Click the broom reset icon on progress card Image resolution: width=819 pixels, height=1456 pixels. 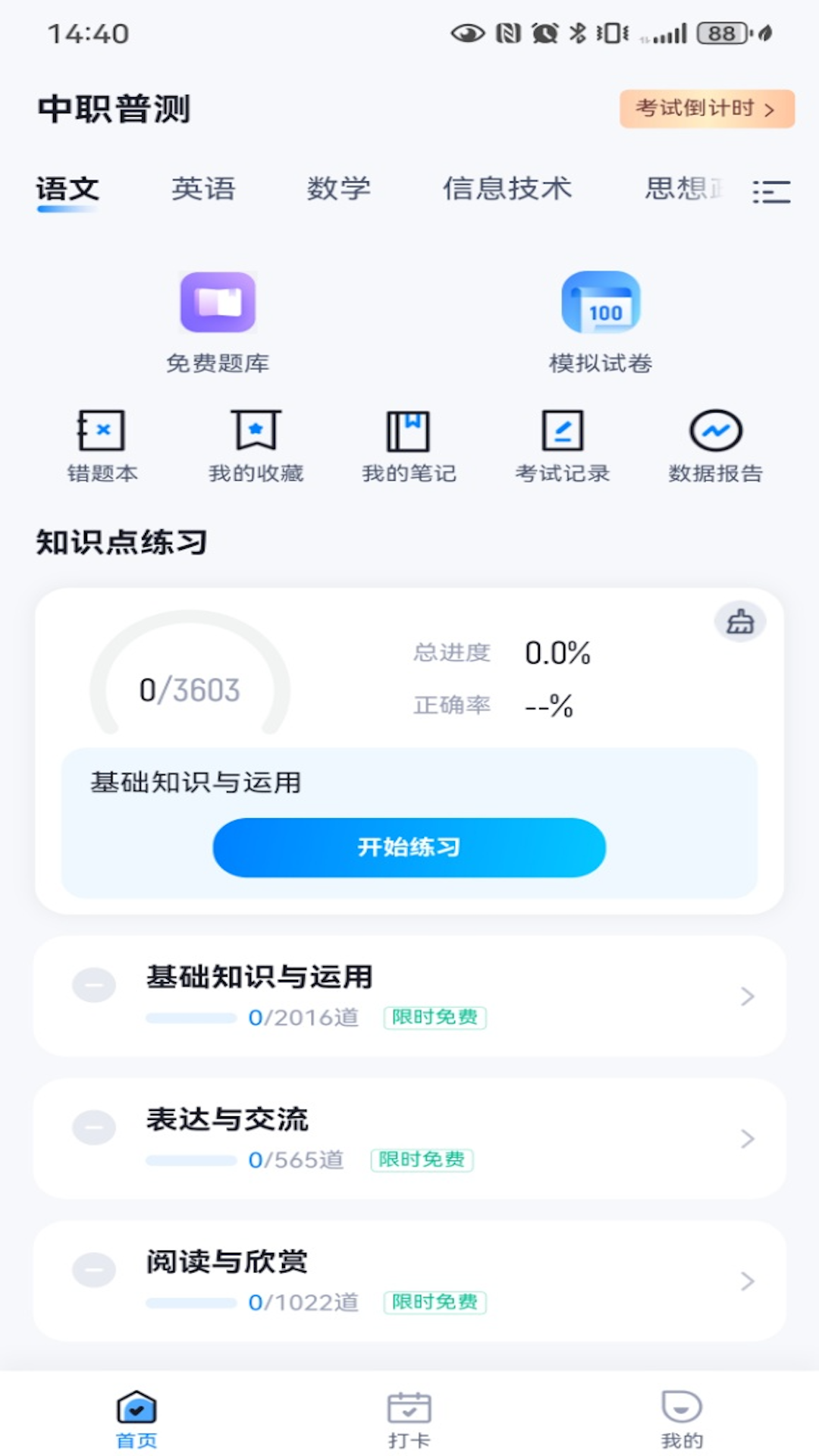pos(739,622)
